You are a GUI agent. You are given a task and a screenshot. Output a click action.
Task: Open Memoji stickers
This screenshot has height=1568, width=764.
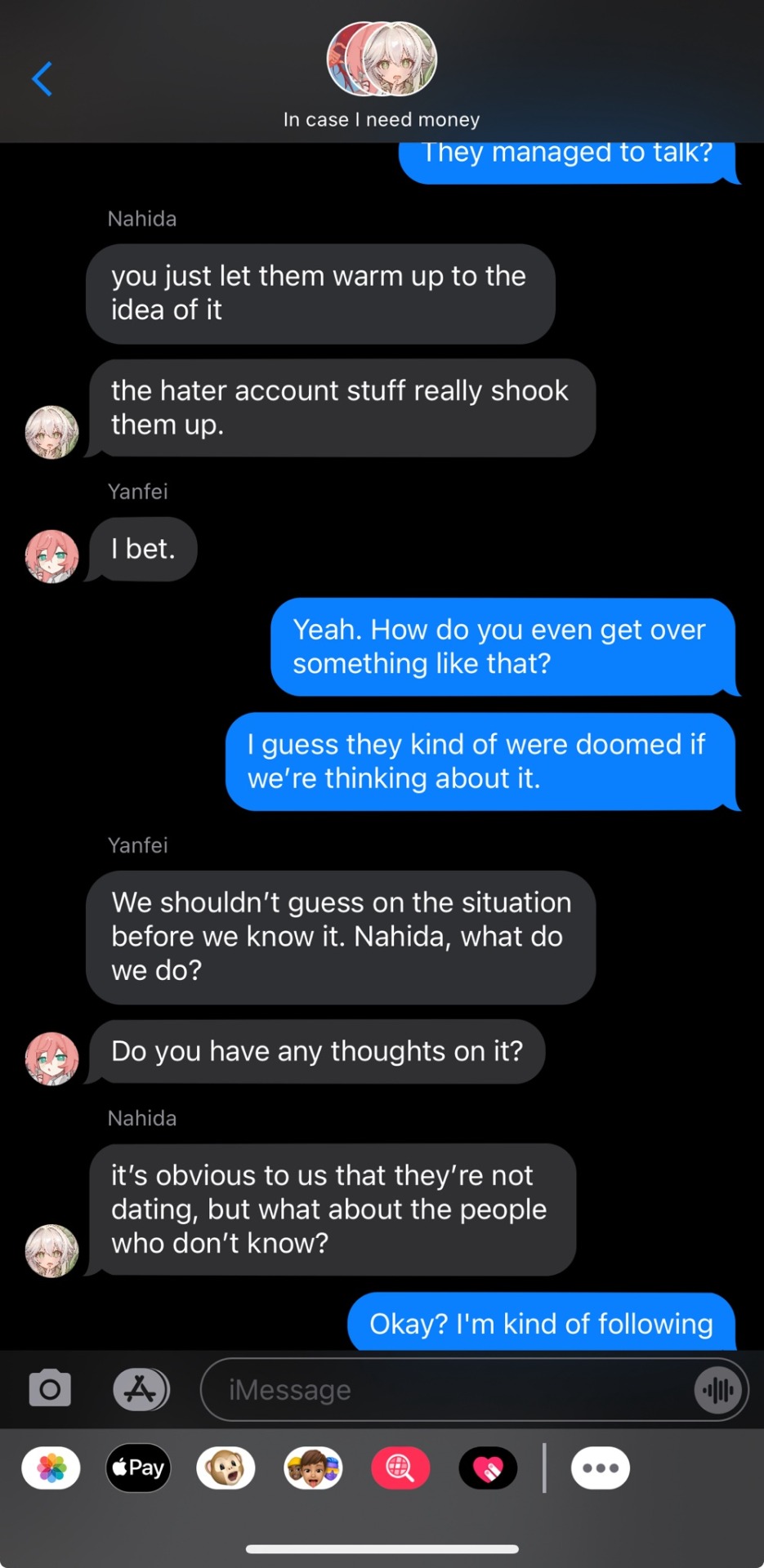click(313, 1468)
